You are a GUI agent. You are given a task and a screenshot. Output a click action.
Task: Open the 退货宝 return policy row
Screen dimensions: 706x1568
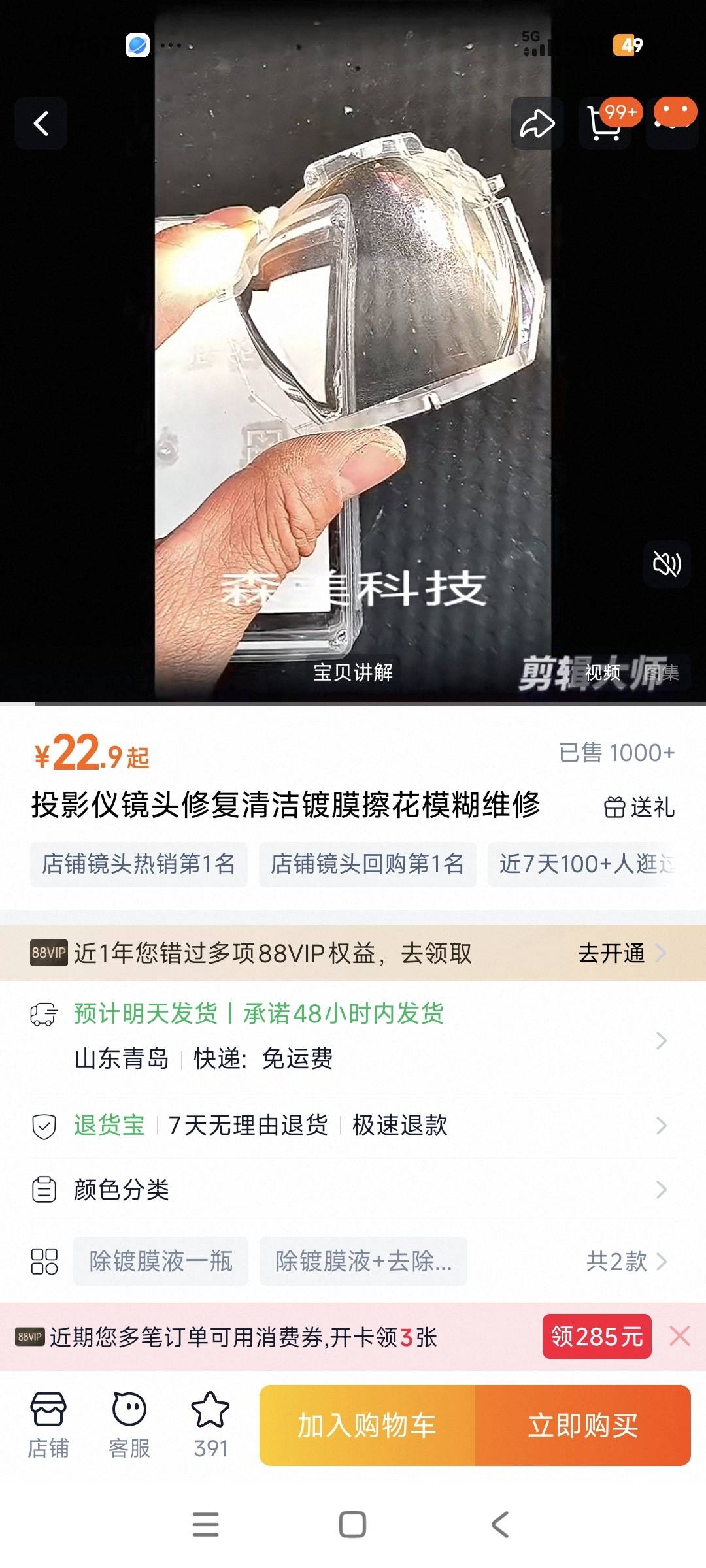(353, 1126)
